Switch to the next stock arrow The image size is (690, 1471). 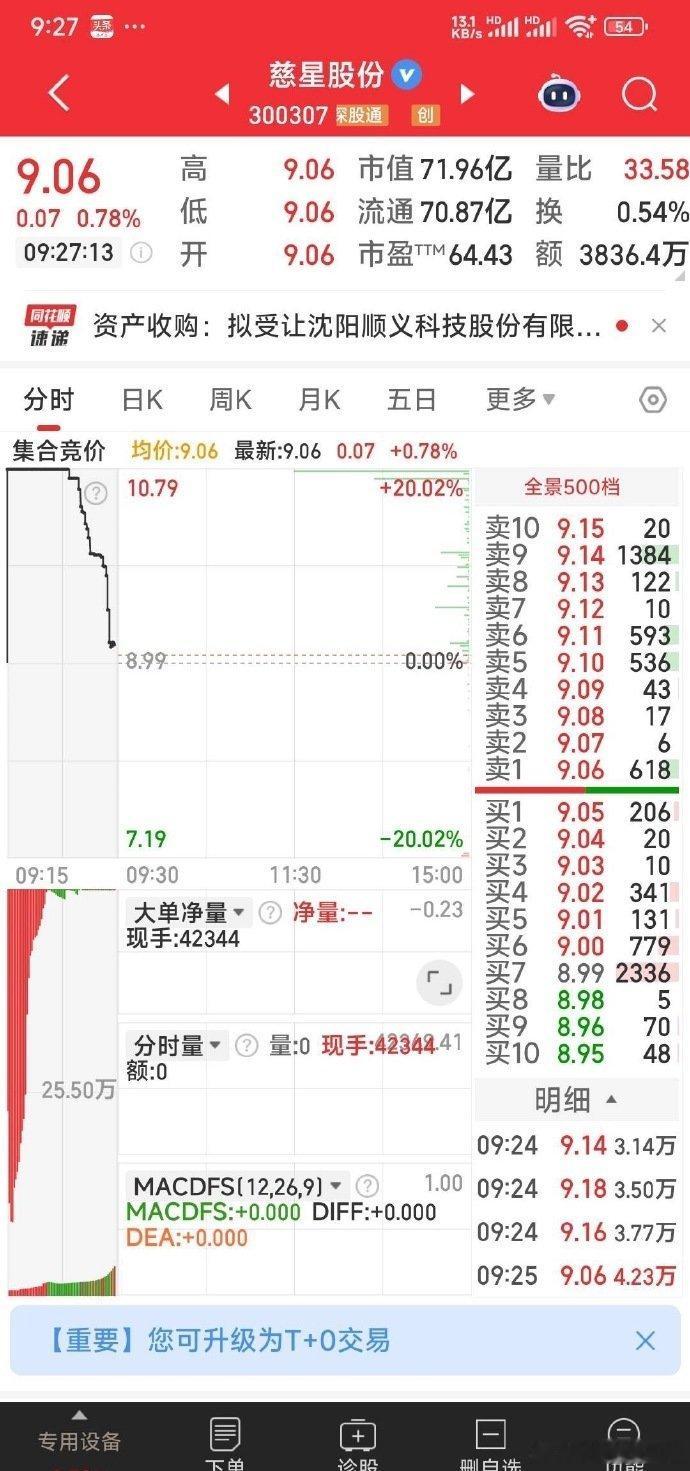click(x=467, y=94)
